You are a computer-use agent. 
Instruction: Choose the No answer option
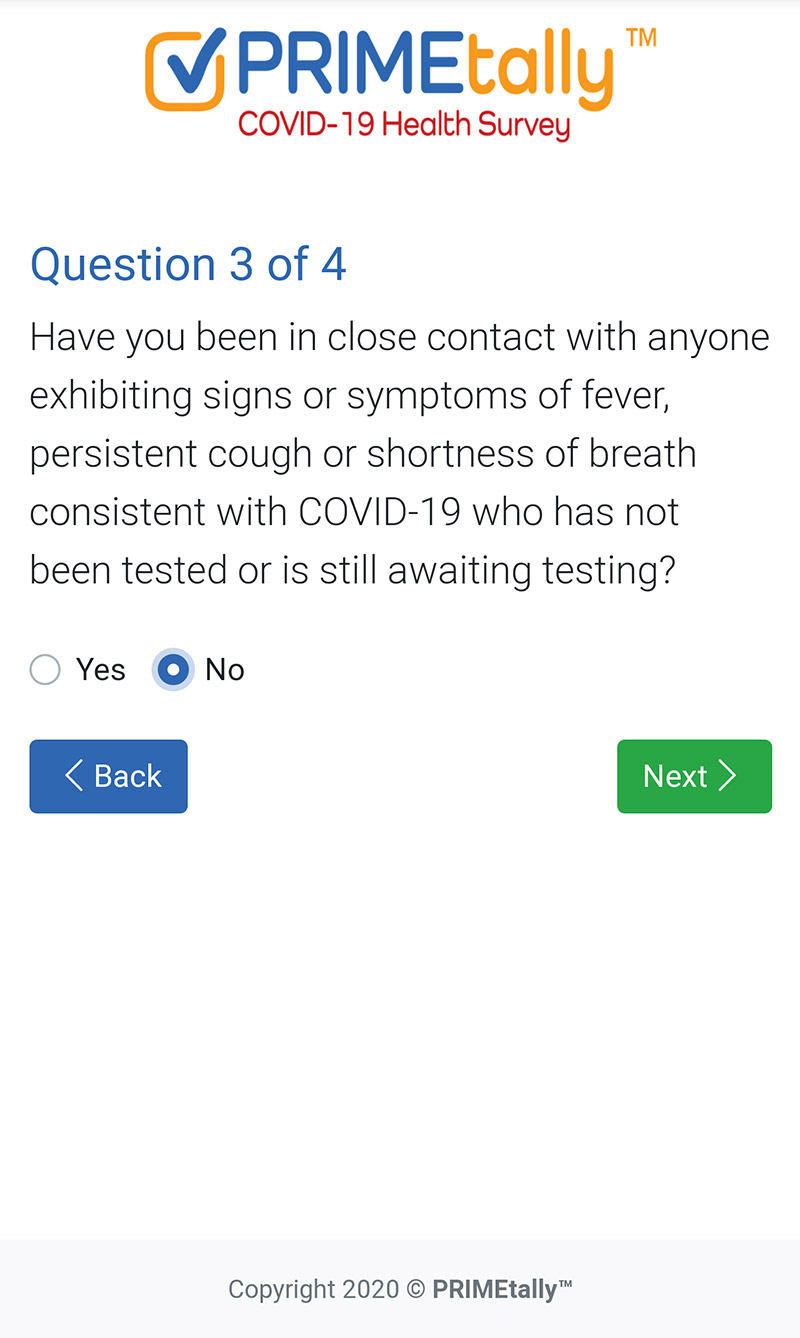click(173, 670)
